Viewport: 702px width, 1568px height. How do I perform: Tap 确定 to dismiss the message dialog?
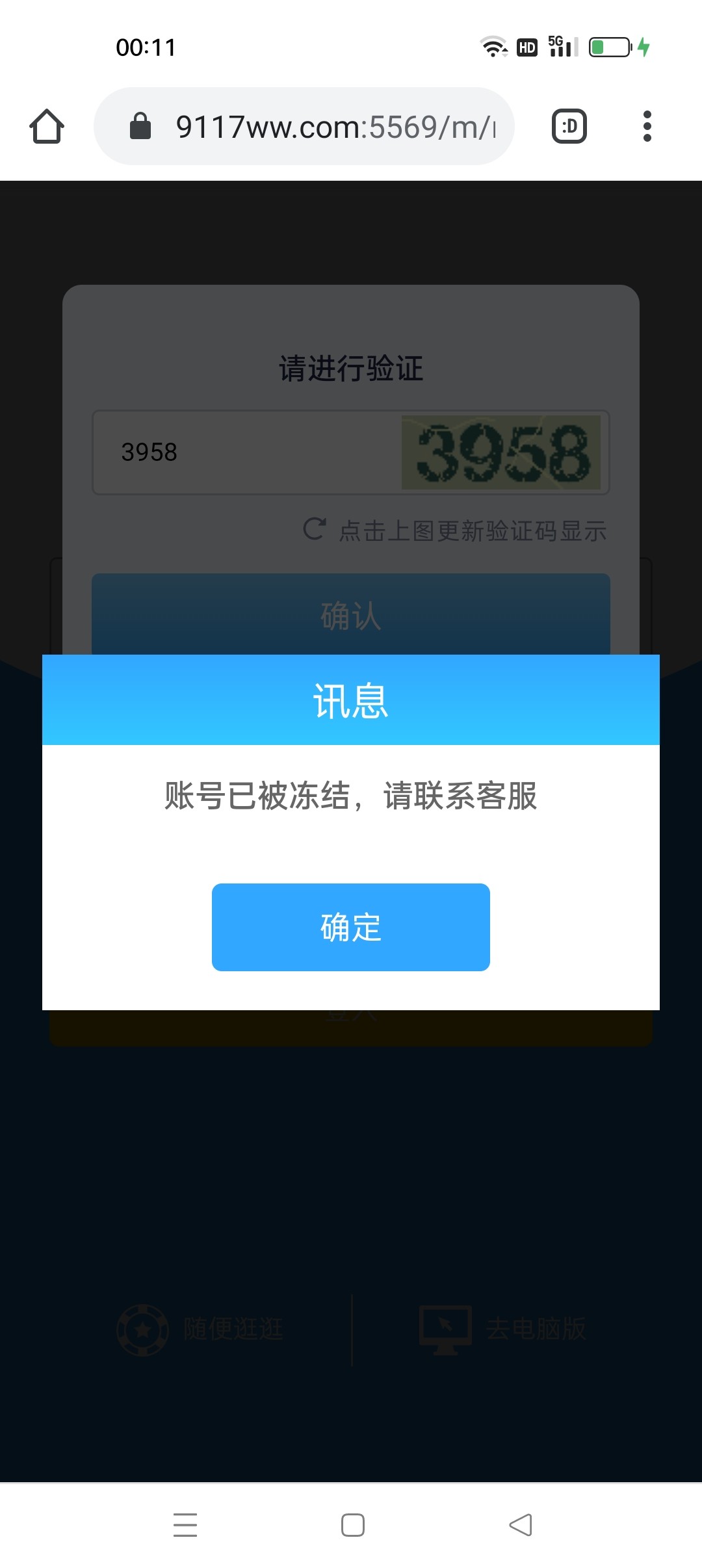pos(350,927)
